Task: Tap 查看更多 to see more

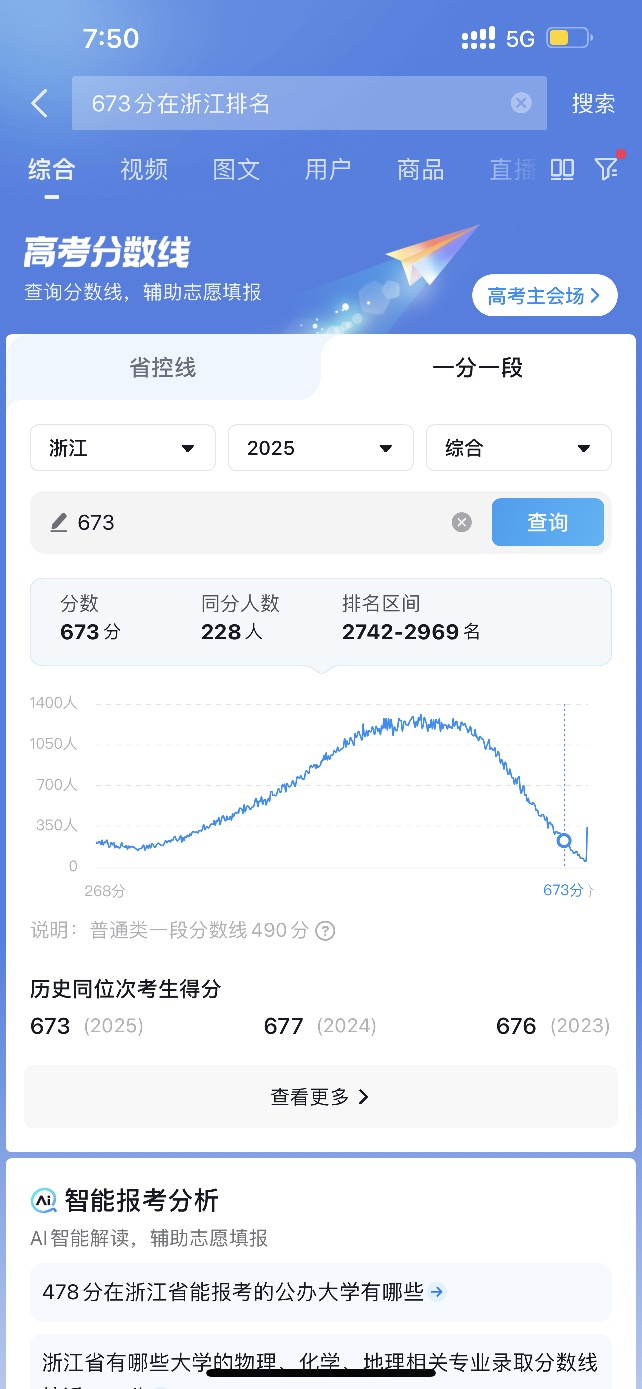Action: pos(320,1097)
